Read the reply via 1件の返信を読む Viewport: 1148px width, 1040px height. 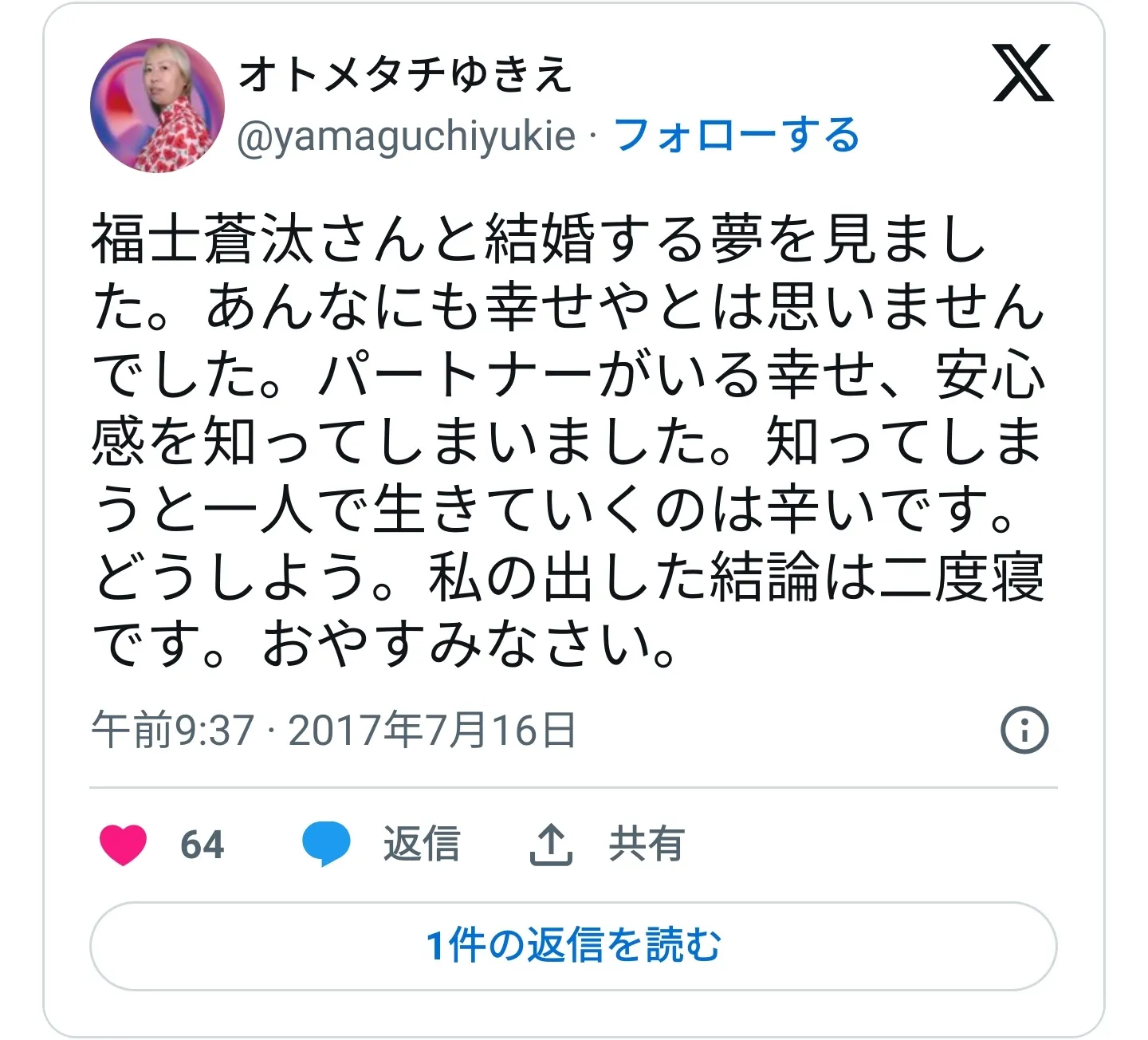click(x=573, y=946)
